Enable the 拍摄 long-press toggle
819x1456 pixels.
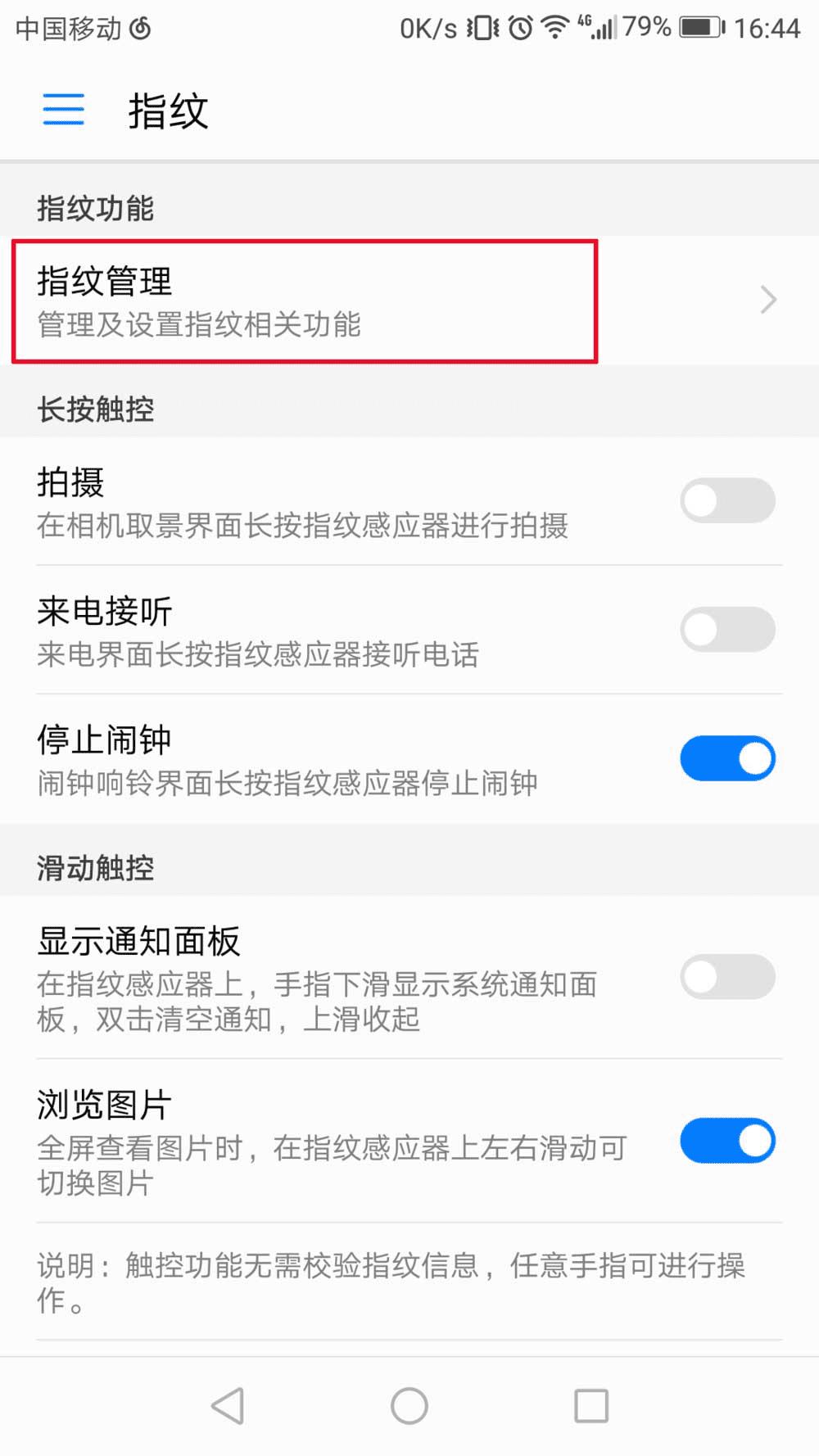click(x=727, y=500)
